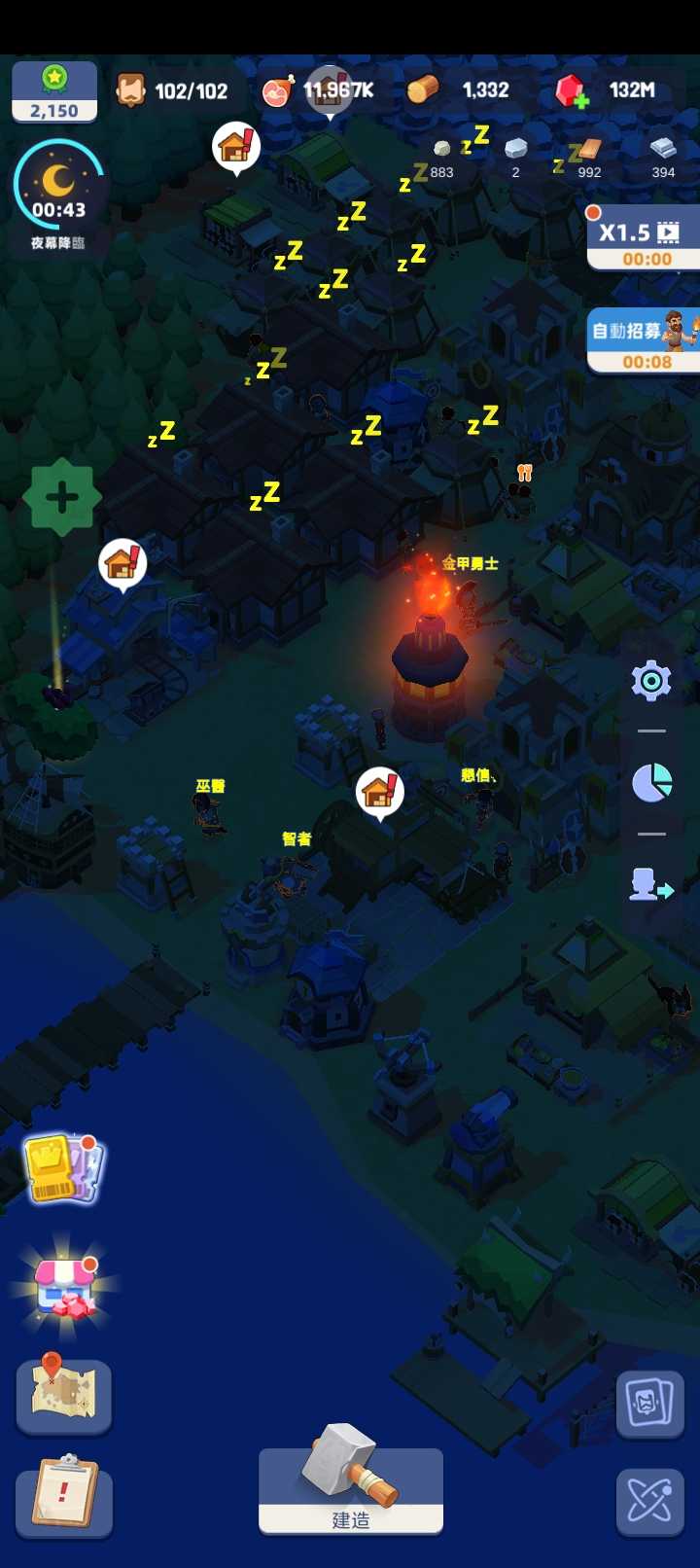Open the world map icon
Viewport: 700px width, 1568px height.
[x=64, y=1395]
